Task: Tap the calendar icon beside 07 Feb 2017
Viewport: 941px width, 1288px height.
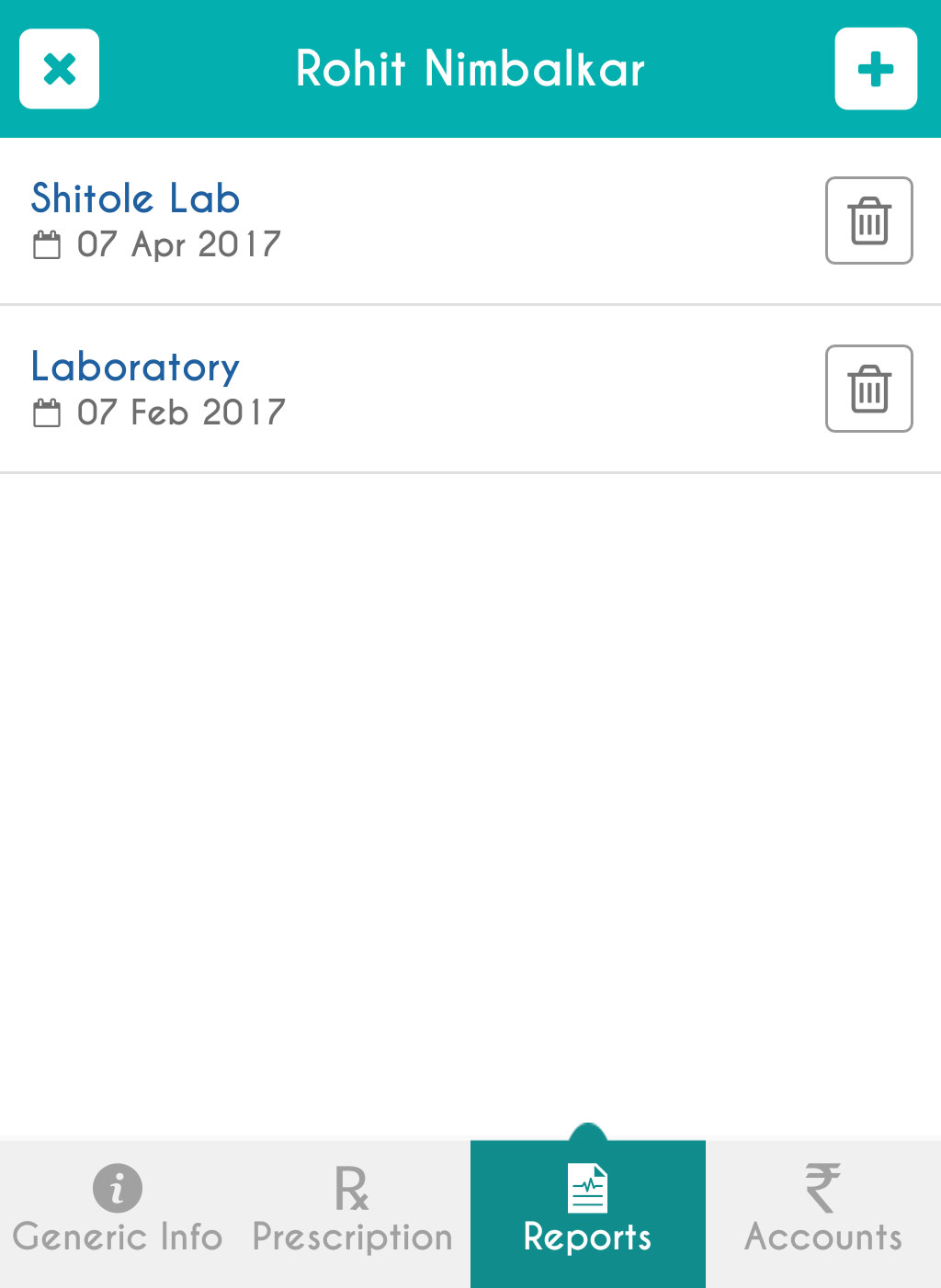Action: [45, 412]
